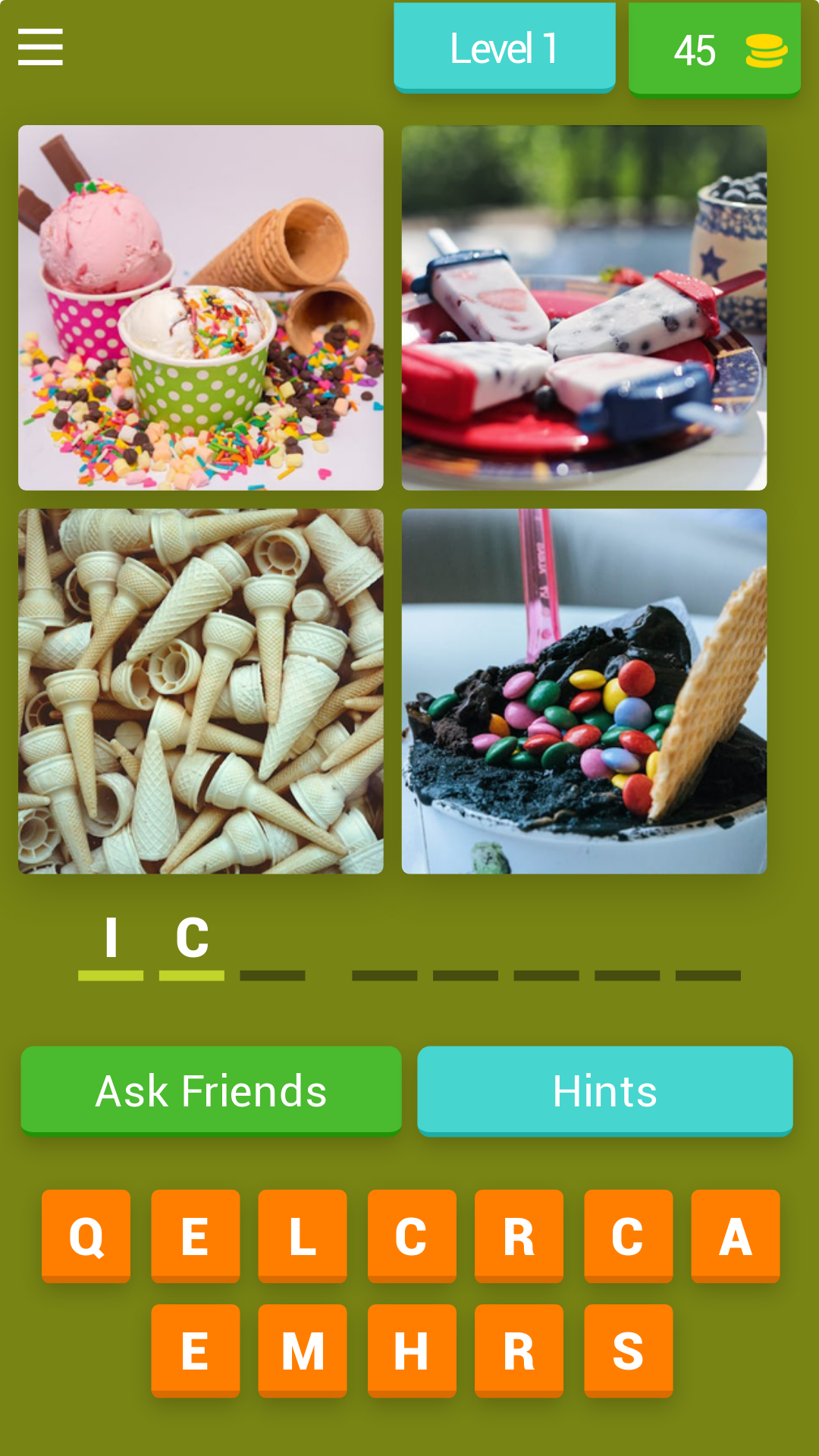Choose the letter A tile
The width and height of the screenshot is (819, 1456).
tap(735, 1236)
